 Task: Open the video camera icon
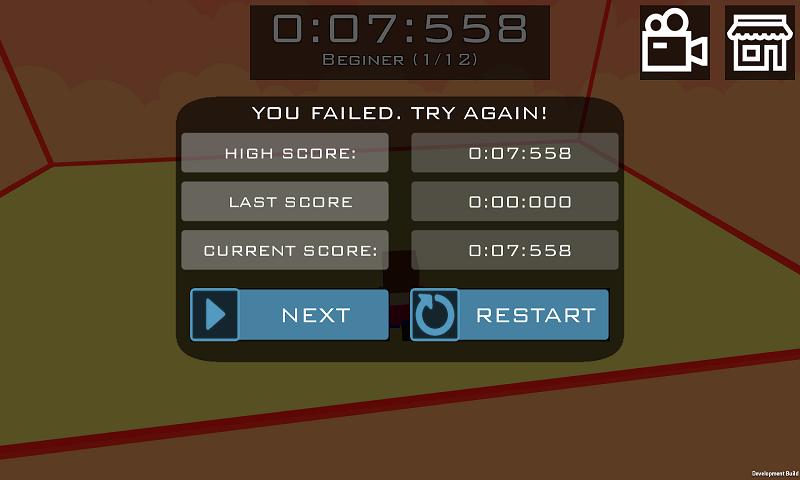point(675,43)
